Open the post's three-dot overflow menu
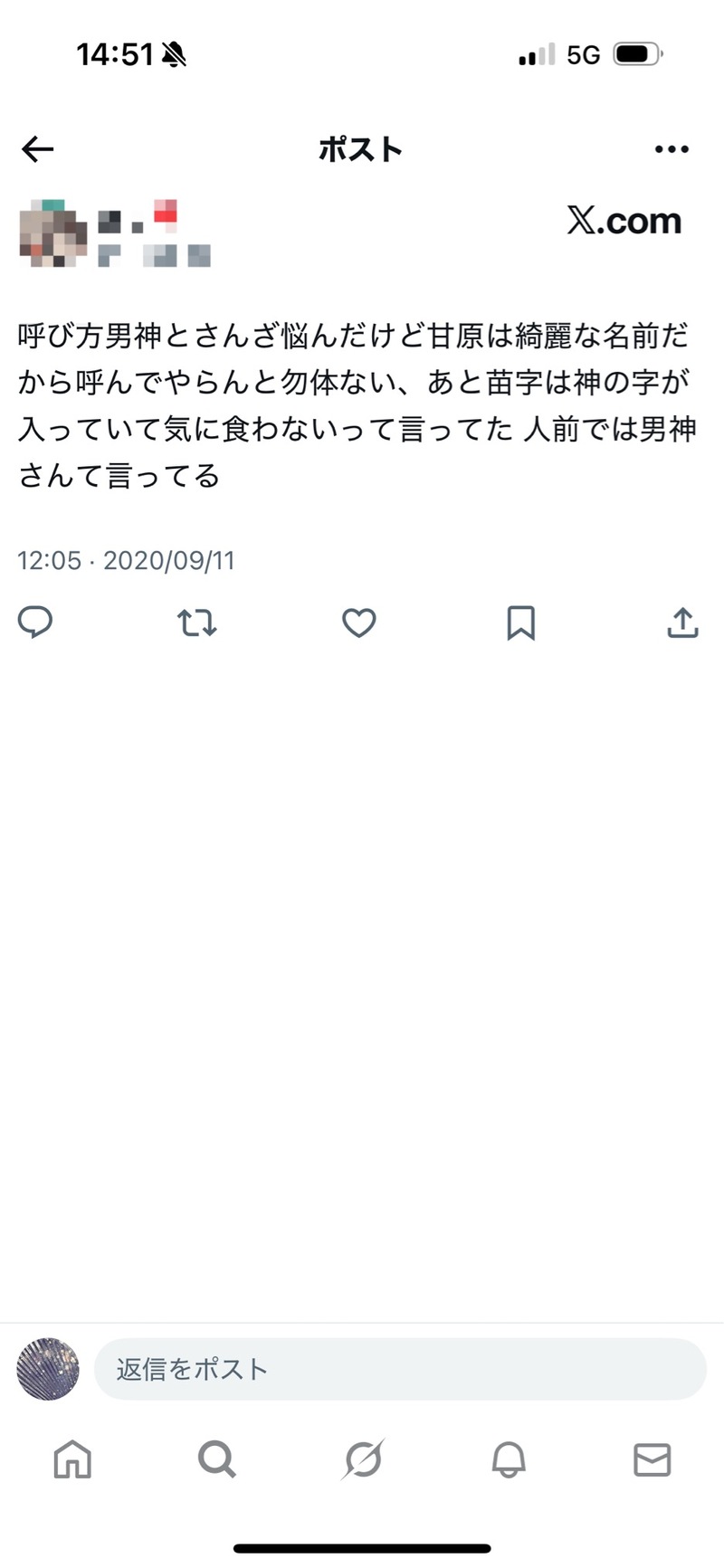This screenshot has height=1568, width=724. 672,149
